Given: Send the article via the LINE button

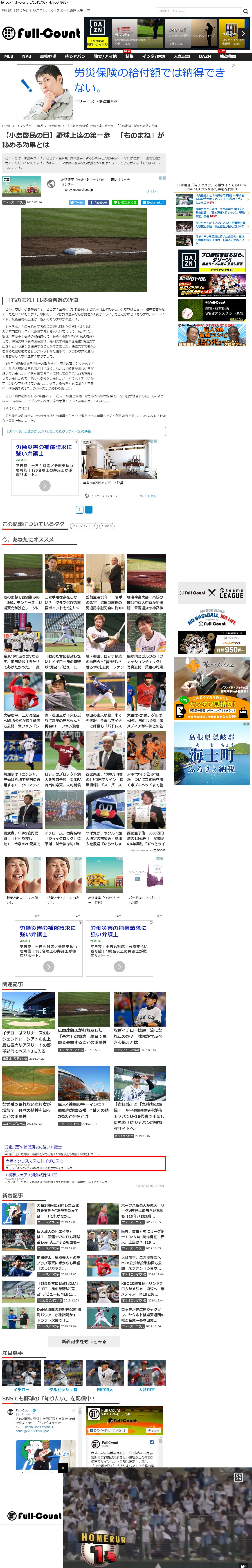Looking at the screenshot, I should pyautogui.click(x=125, y=202).
